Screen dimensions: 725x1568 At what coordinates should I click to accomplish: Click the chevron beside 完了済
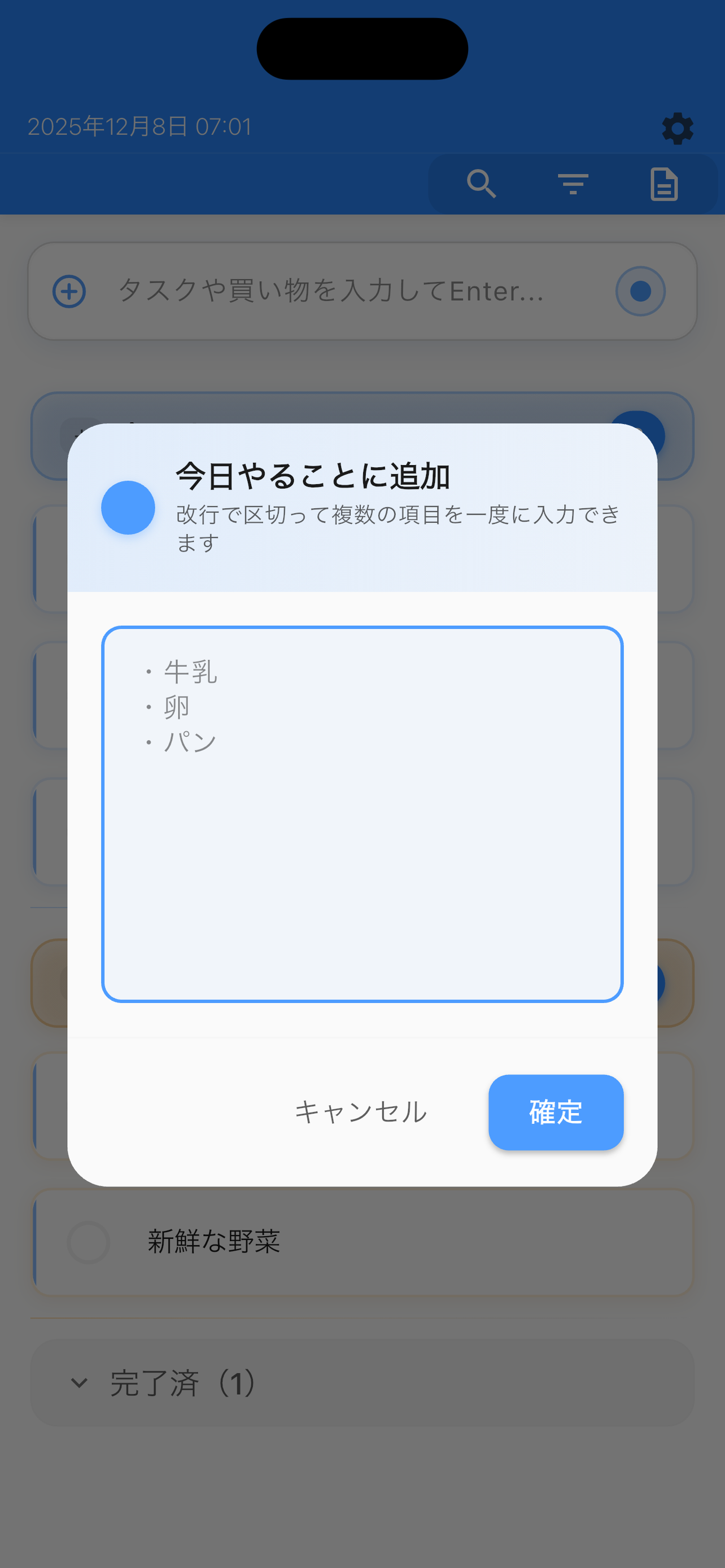point(78,1383)
